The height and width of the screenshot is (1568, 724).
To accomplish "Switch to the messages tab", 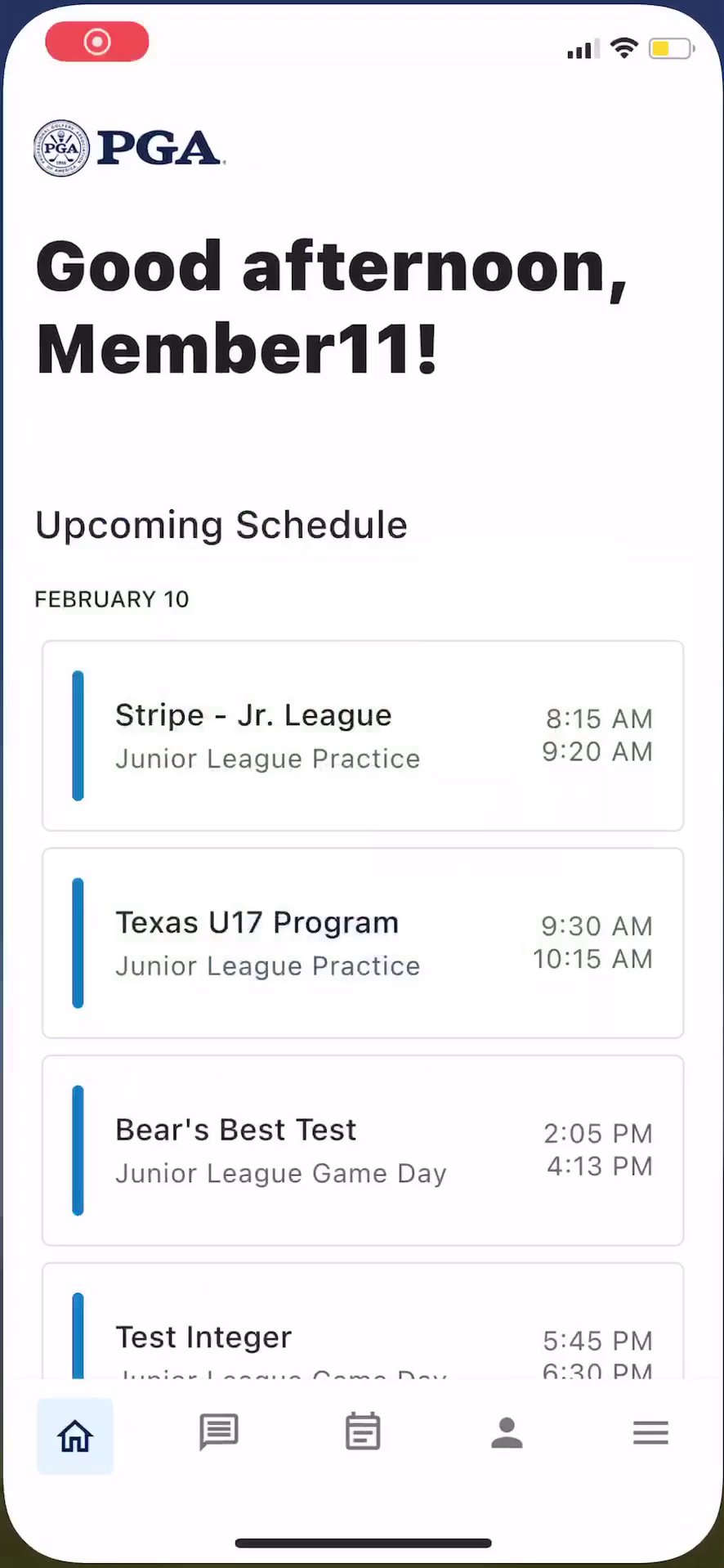I will pyautogui.click(x=219, y=1432).
